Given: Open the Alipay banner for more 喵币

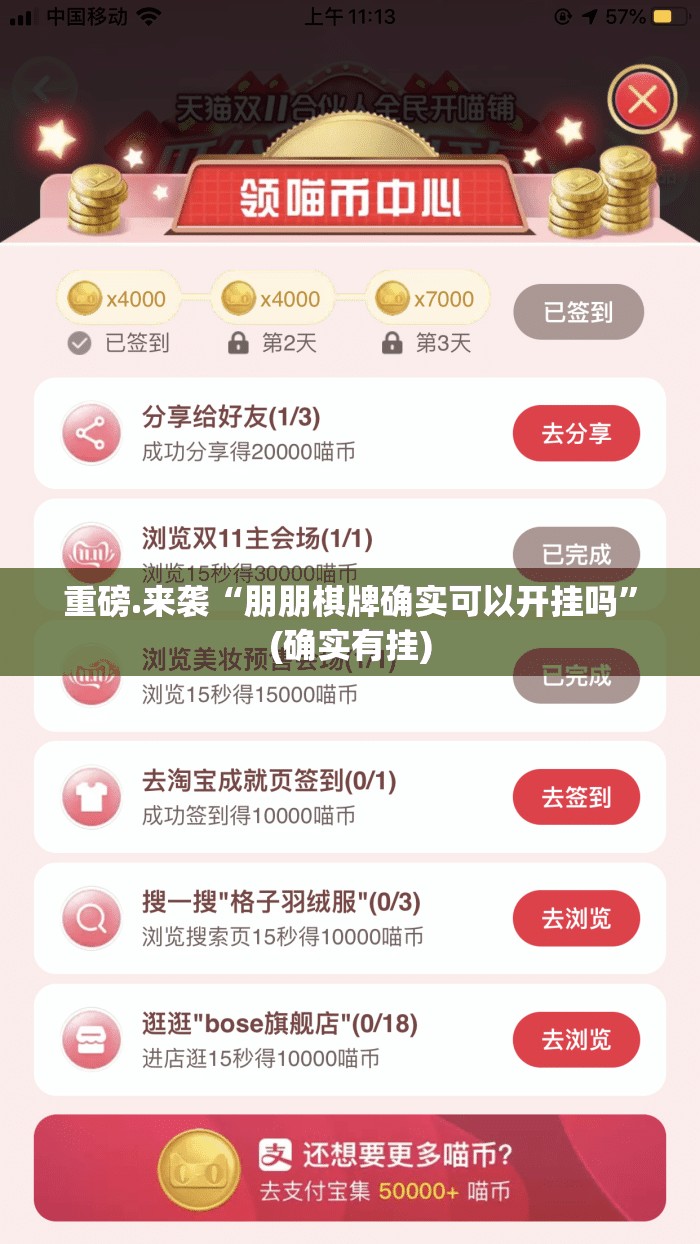Looking at the screenshot, I should pos(350,1167).
